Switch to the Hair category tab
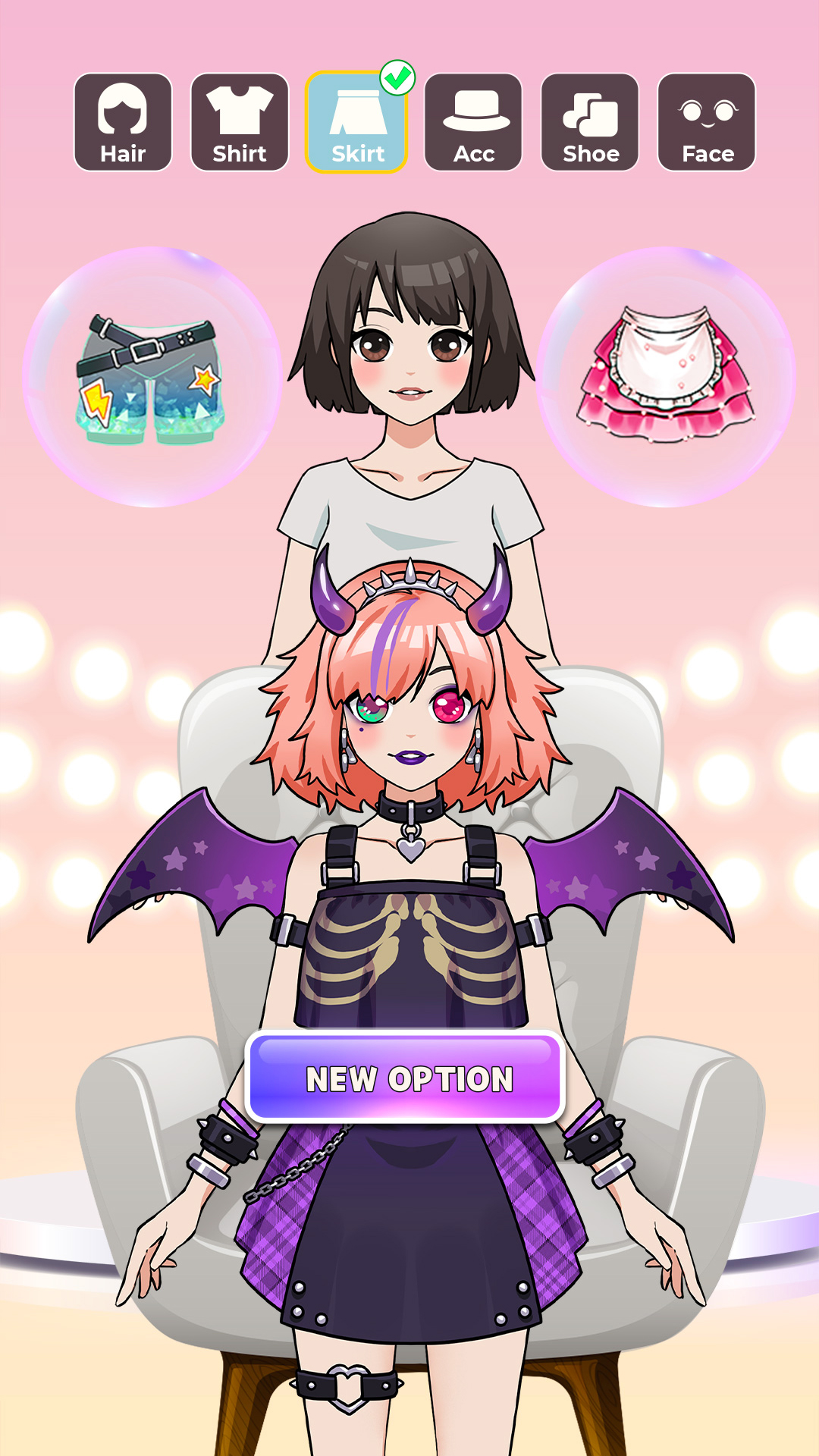 [123, 123]
